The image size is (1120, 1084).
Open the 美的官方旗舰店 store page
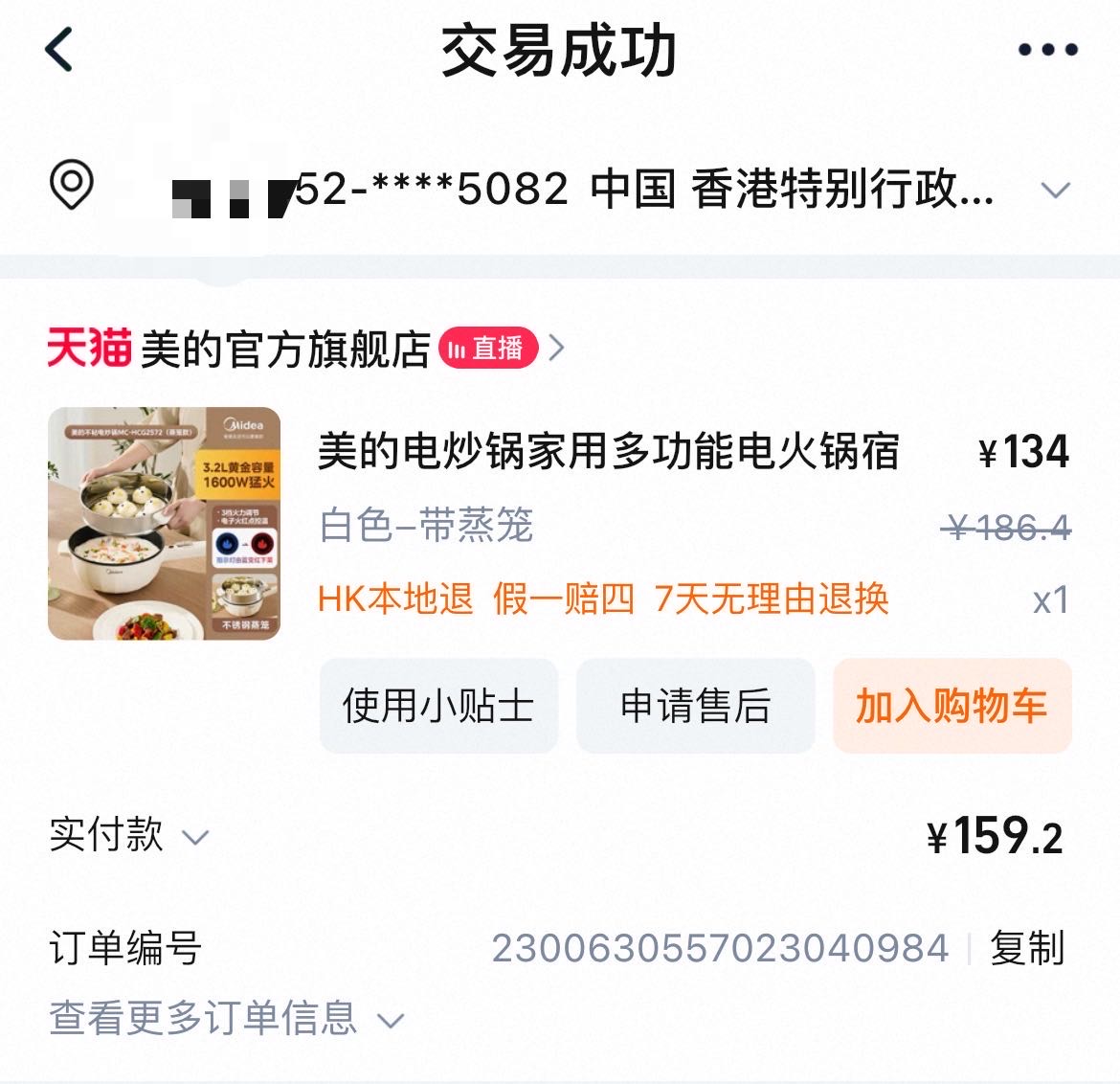(284, 350)
